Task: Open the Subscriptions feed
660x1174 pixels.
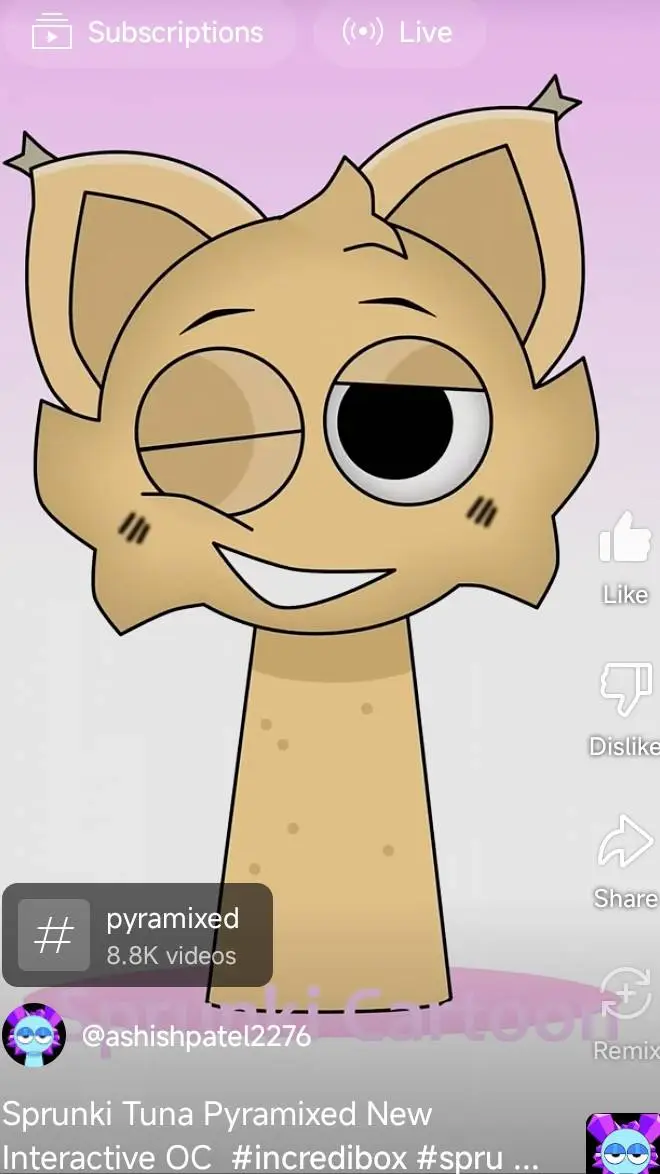Action: tap(148, 33)
